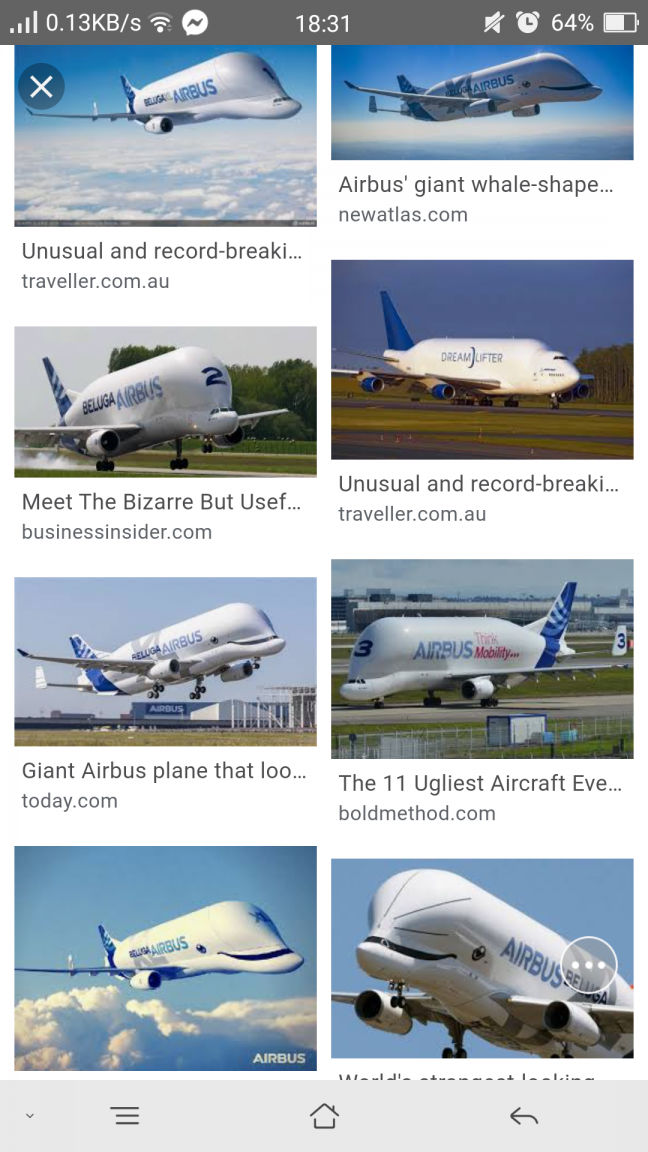648x1152 pixels.
Task: Open the browser menu with three lines
Action: point(126,1116)
